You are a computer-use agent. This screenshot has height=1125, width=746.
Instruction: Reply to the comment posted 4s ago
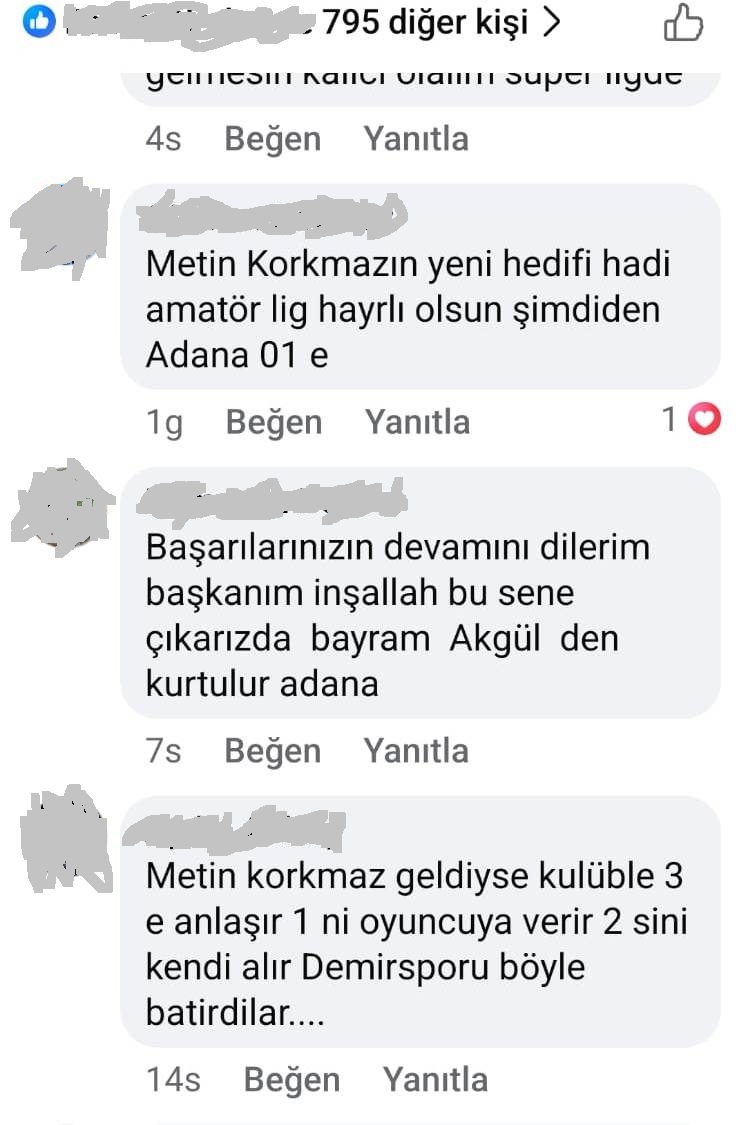[416, 138]
